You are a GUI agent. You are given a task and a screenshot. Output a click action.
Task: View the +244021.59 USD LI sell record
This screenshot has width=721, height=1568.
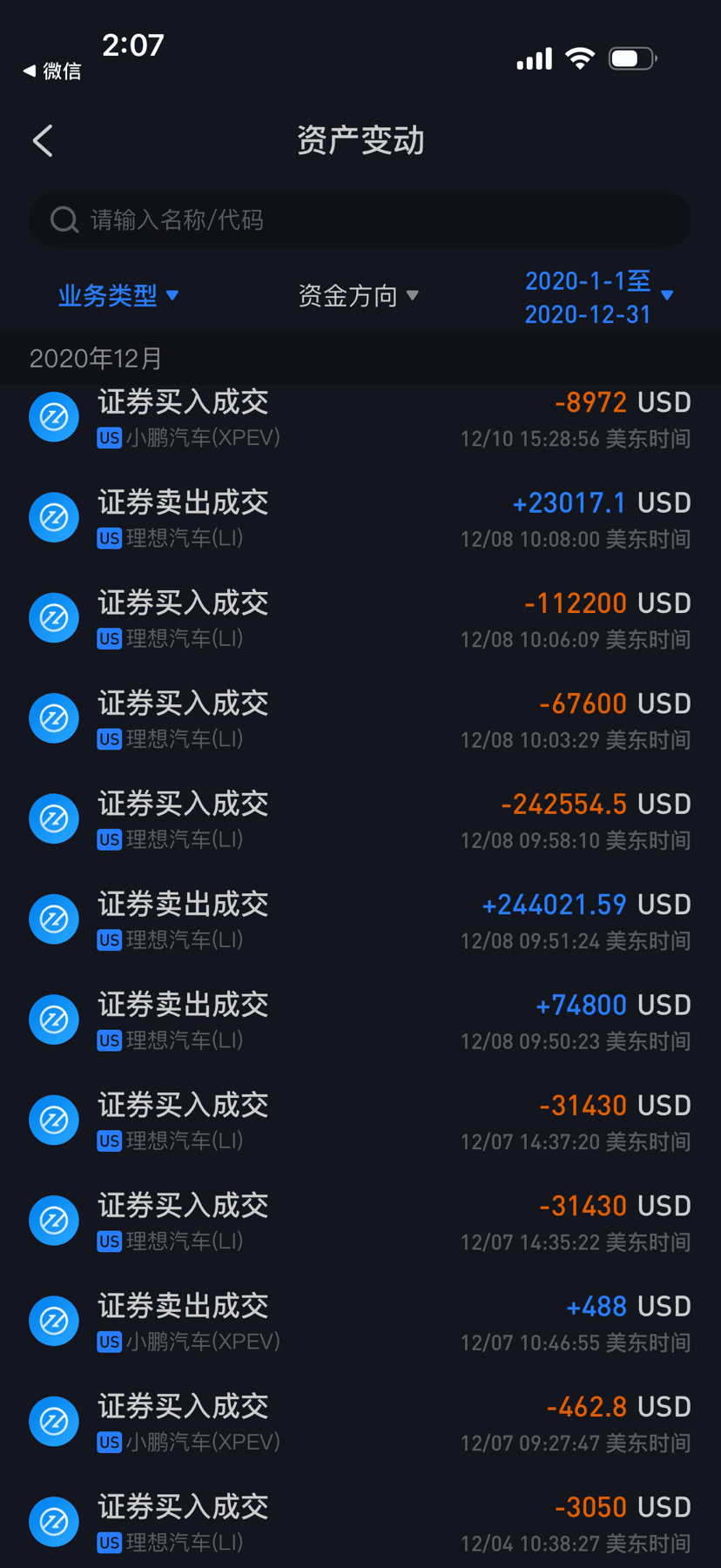click(x=360, y=920)
